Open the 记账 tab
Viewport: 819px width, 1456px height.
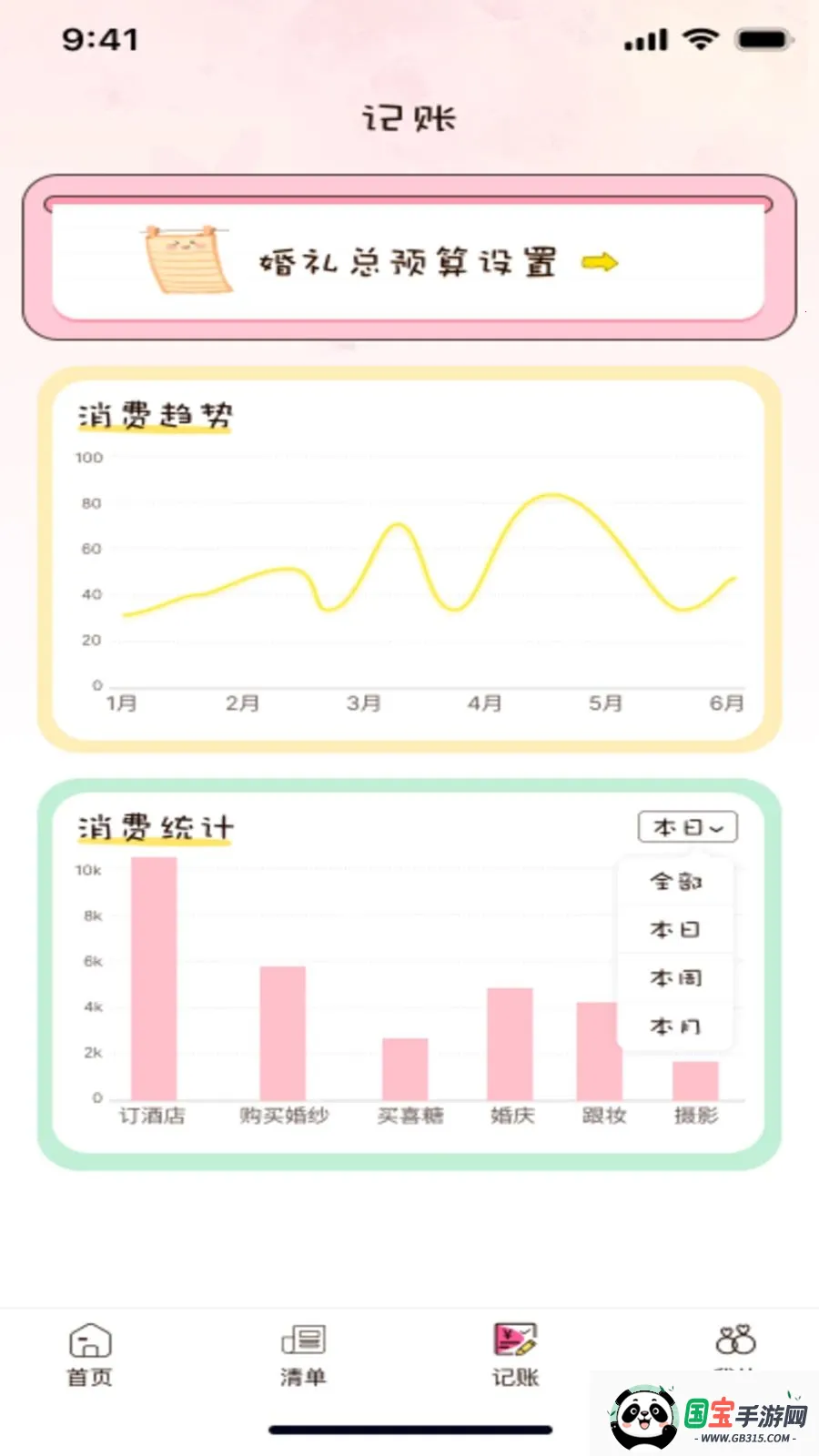[x=515, y=1355]
